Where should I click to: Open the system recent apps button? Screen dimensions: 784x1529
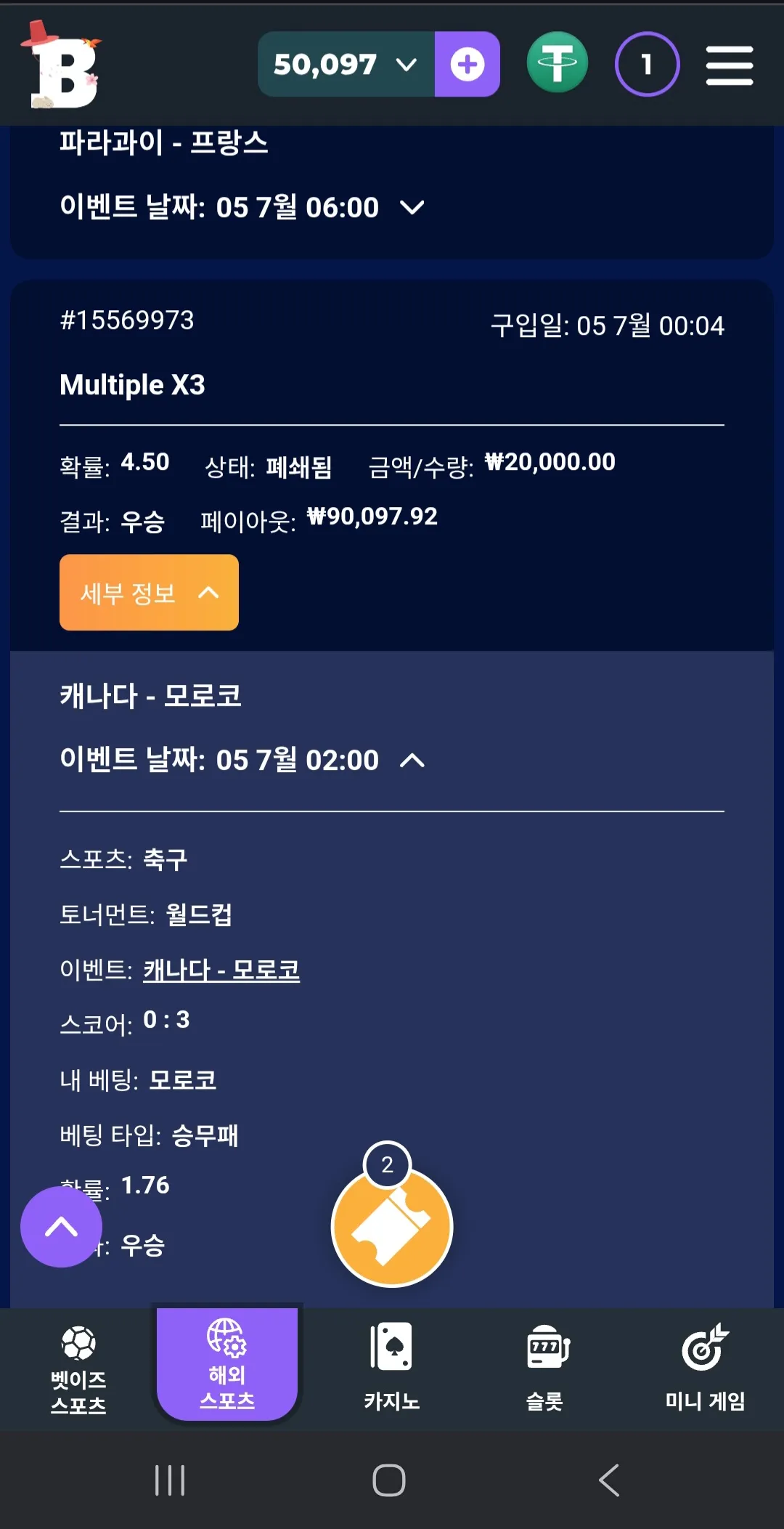coord(170,1480)
